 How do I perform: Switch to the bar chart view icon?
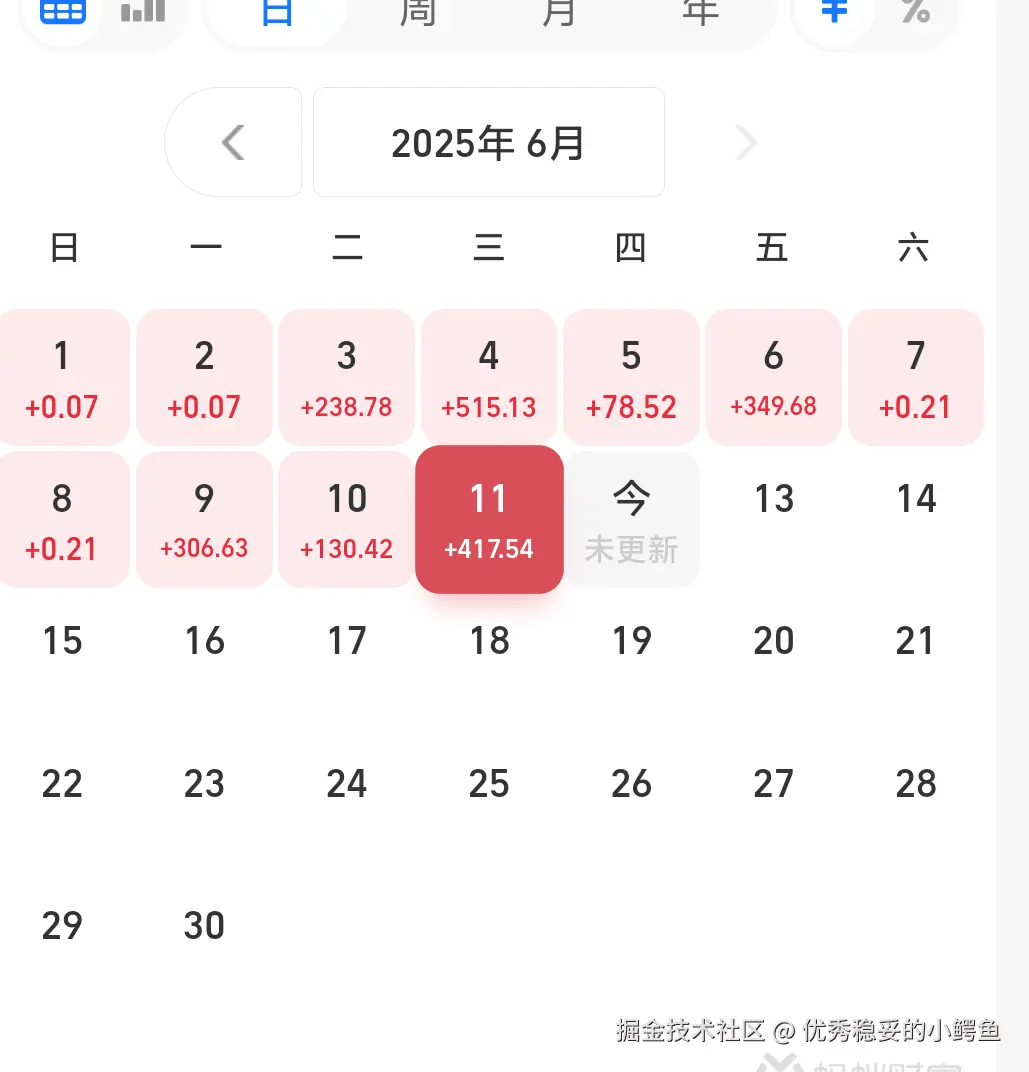142,12
